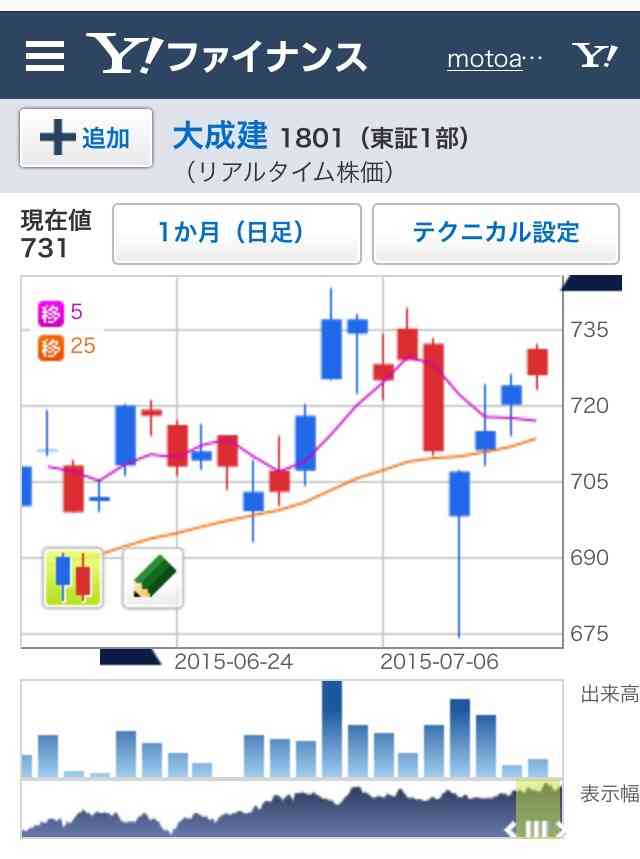Viewport: 640px width, 859px height.
Task: Open the 大成建 stock details link
Action: point(220,135)
